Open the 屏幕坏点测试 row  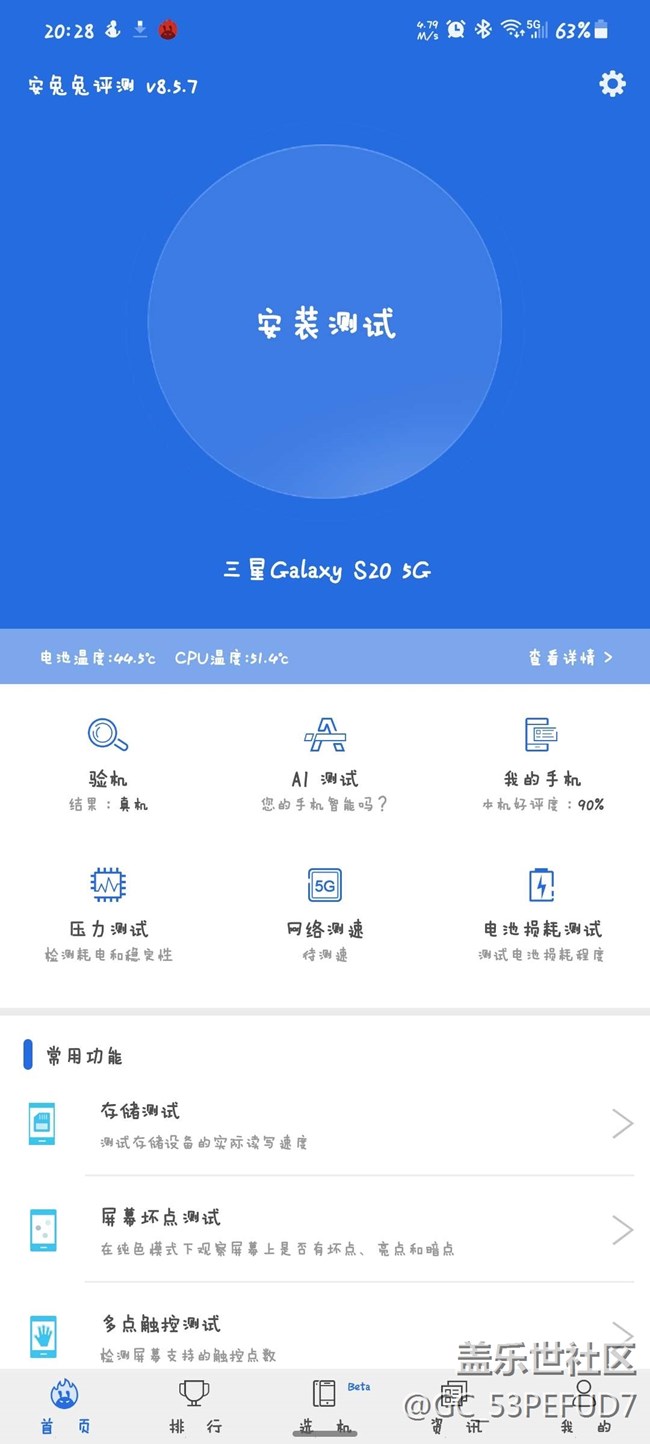point(325,1230)
